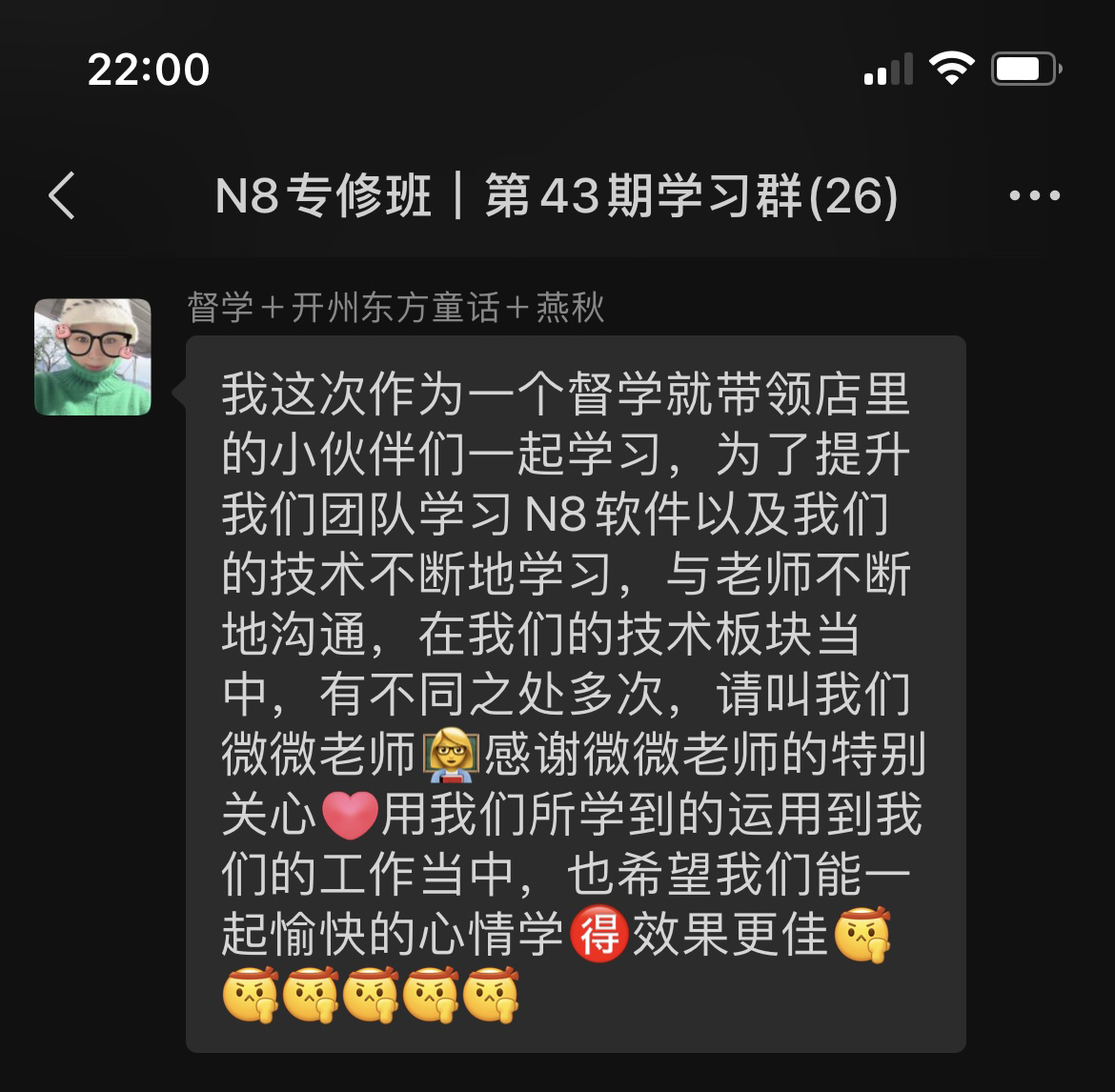This screenshot has width=1115, height=1092.
Task: Go back from the N8专修班 group chat
Action: click(x=62, y=196)
